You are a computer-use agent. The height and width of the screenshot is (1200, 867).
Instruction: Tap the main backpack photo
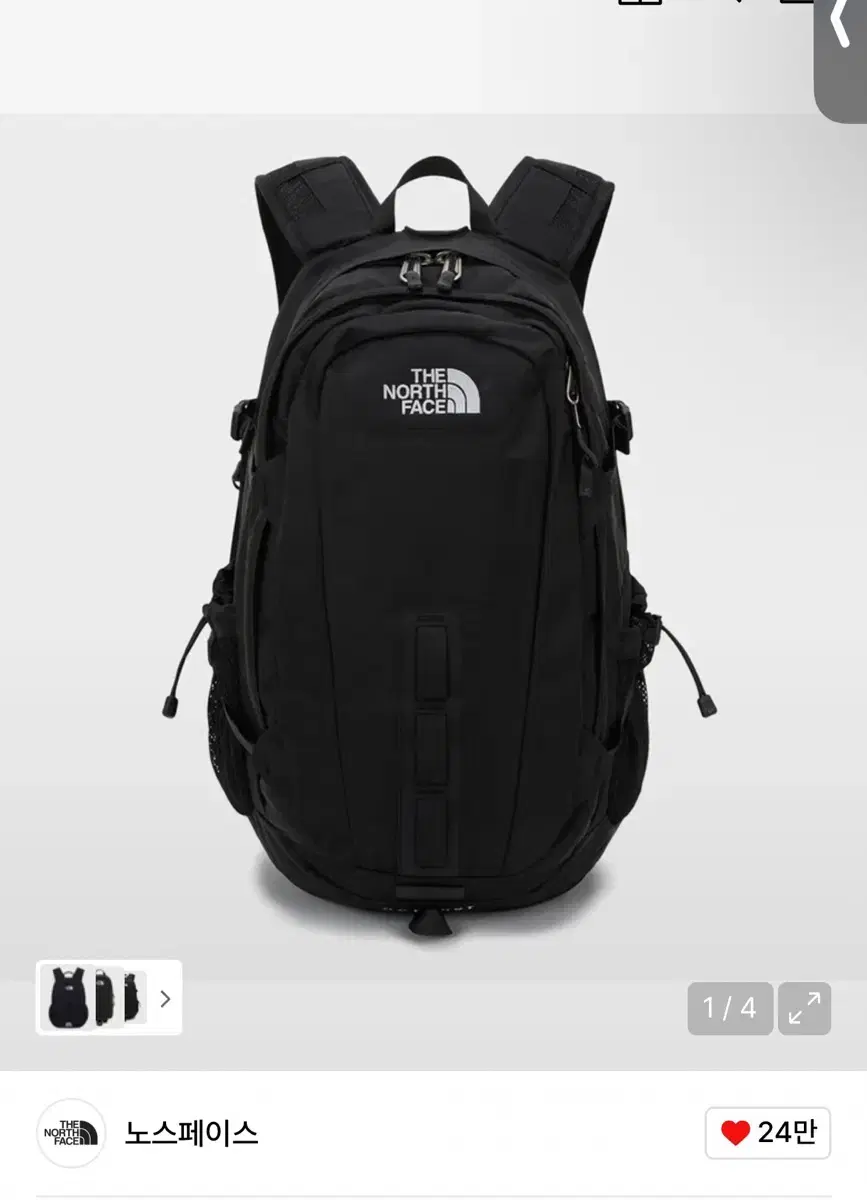433,550
